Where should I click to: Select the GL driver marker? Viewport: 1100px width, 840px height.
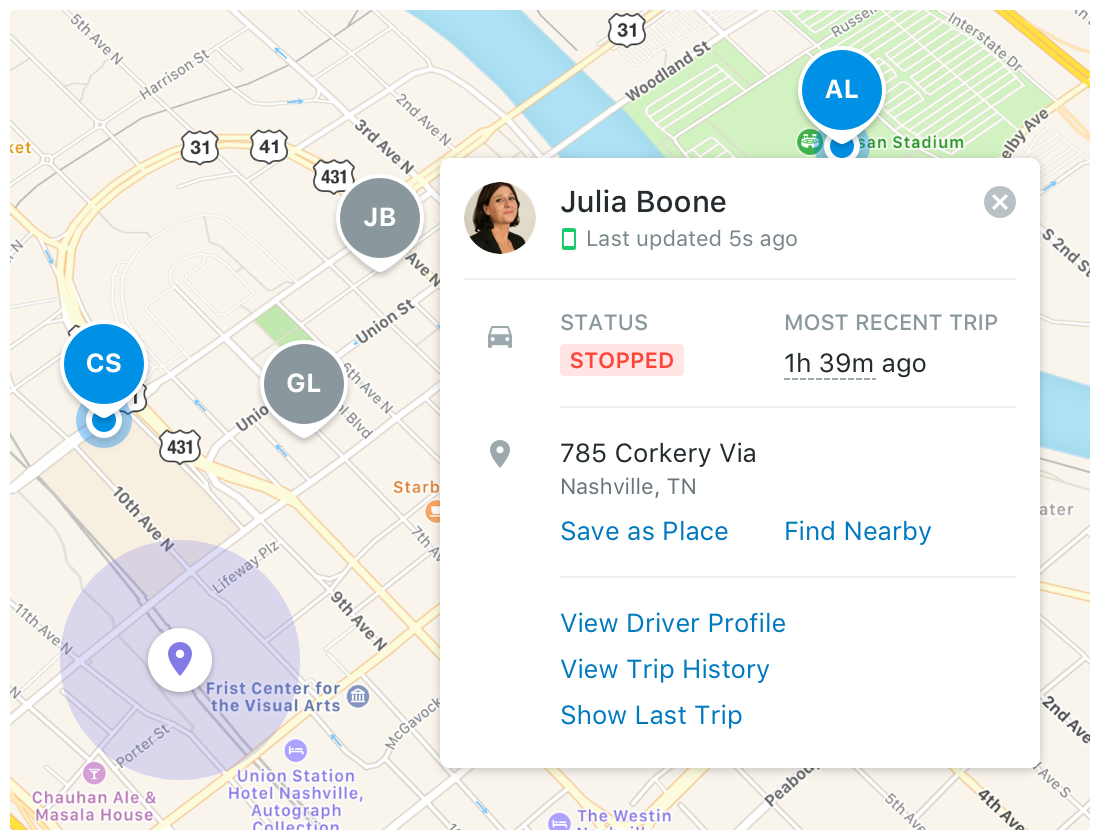304,384
